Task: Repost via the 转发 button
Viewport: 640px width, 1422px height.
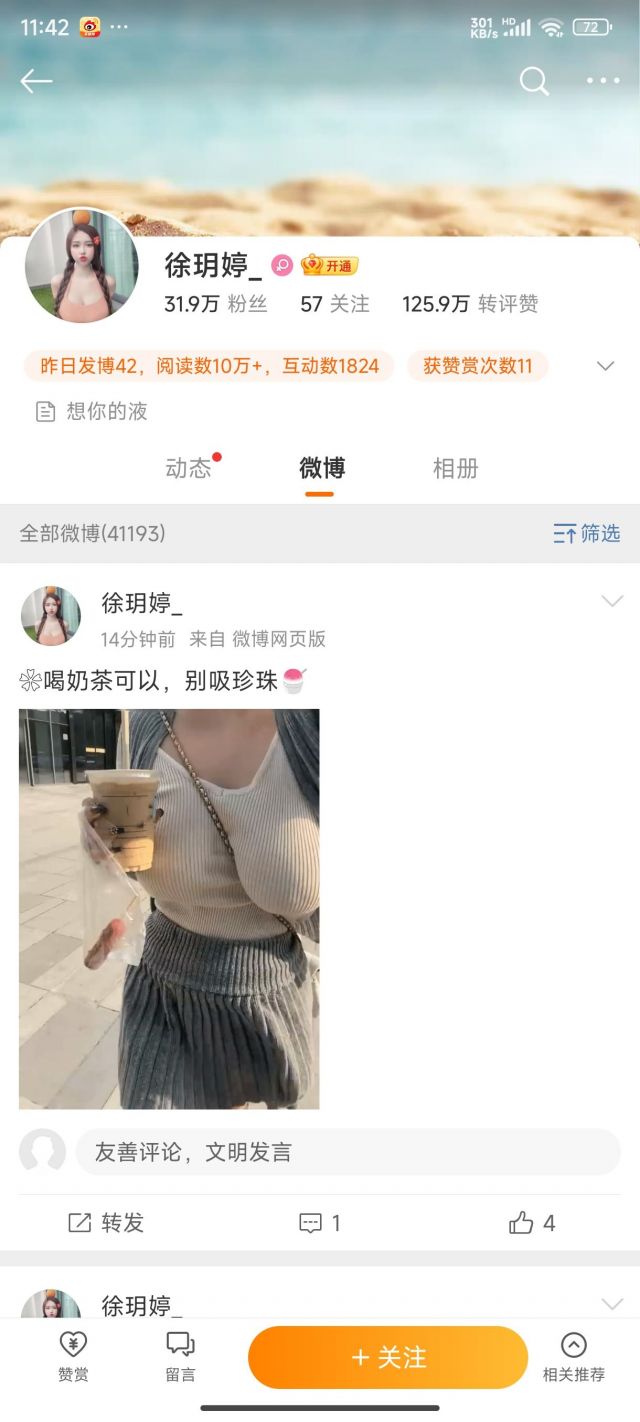Action: 106,1223
